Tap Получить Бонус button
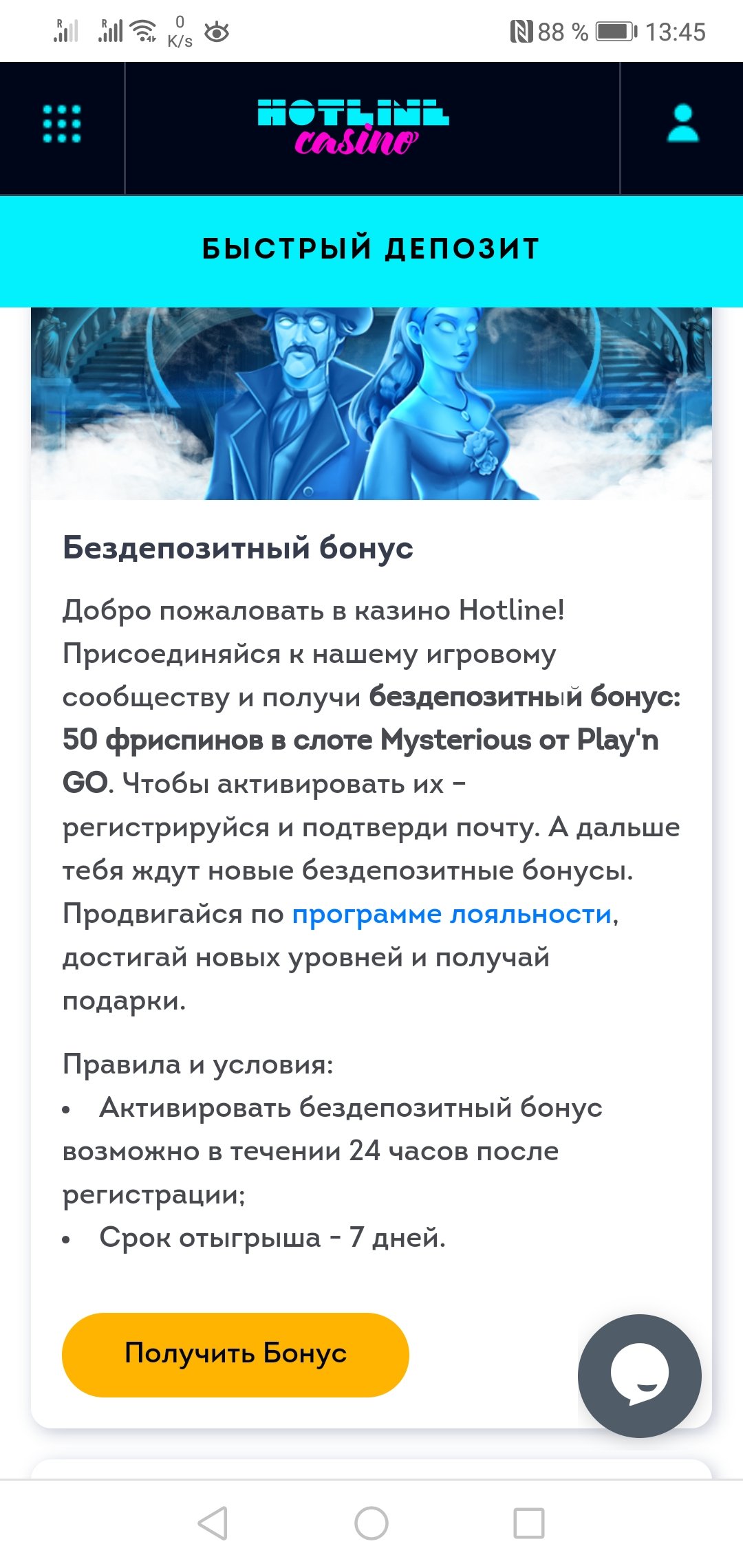743x1568 pixels. coord(235,1354)
